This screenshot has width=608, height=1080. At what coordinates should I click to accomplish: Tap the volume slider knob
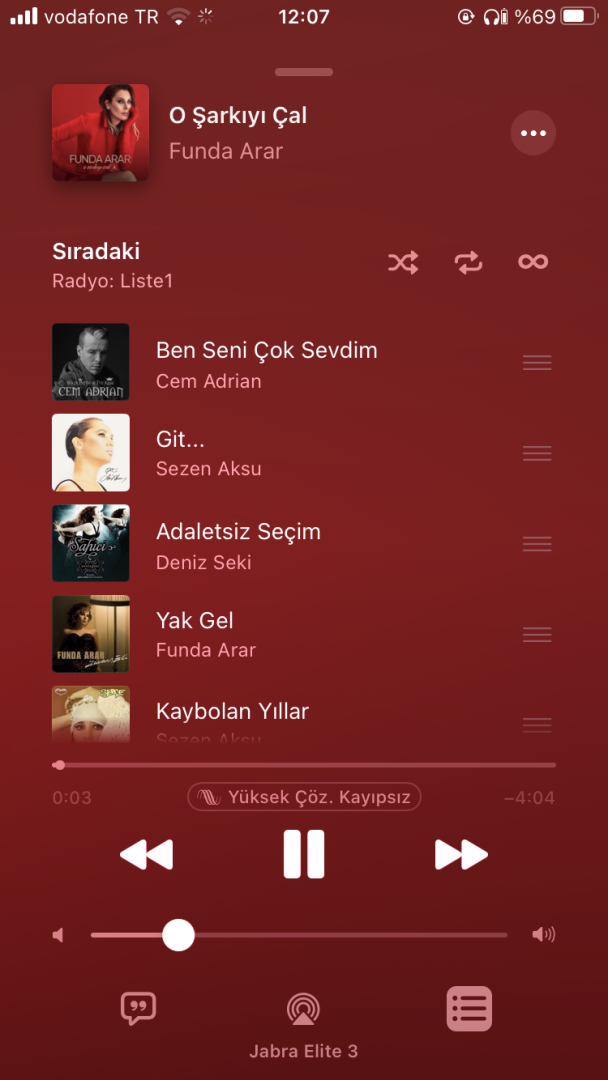(178, 935)
